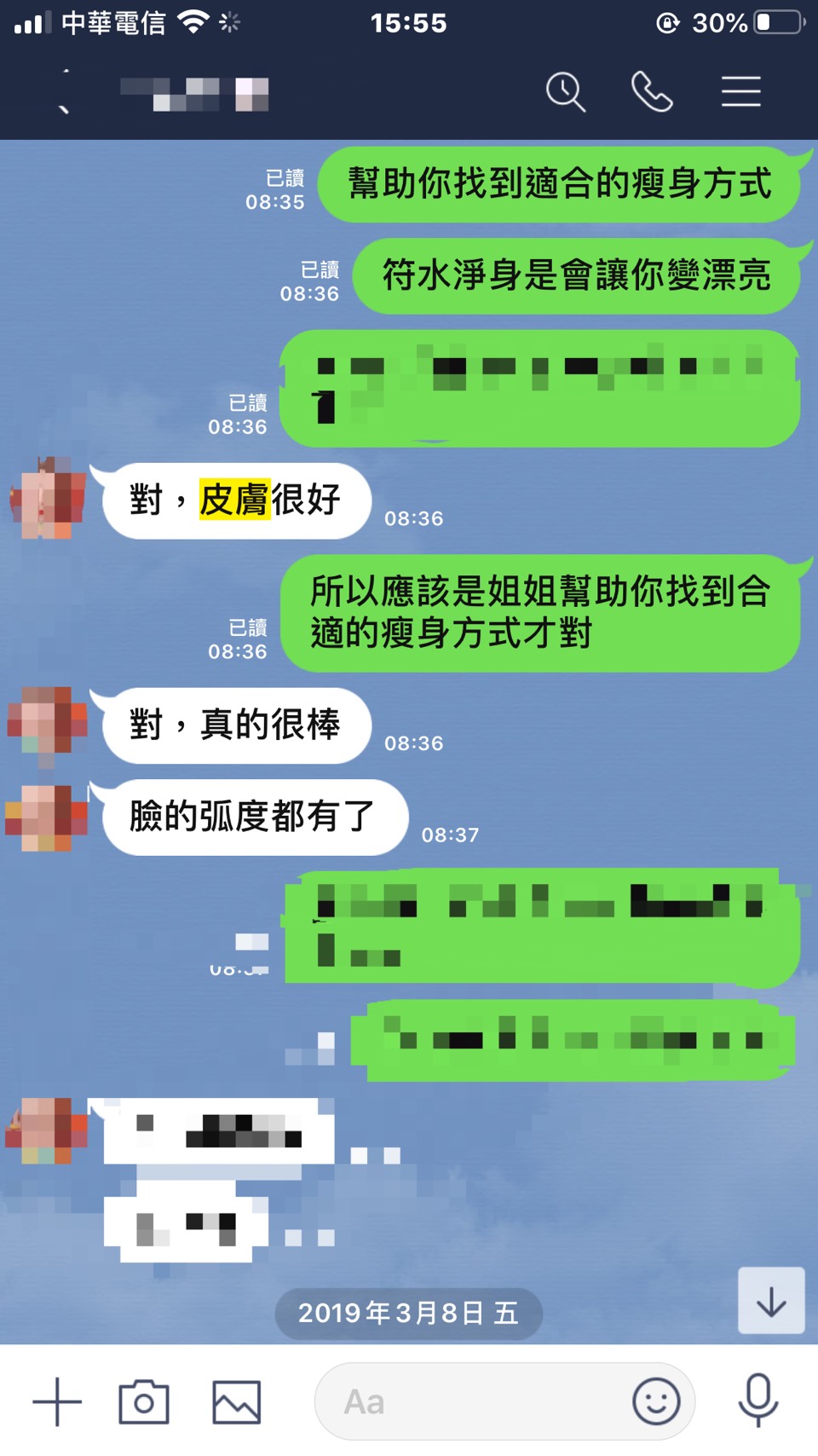Jump to the latest message
The width and height of the screenshot is (818, 1456).
(771, 1301)
